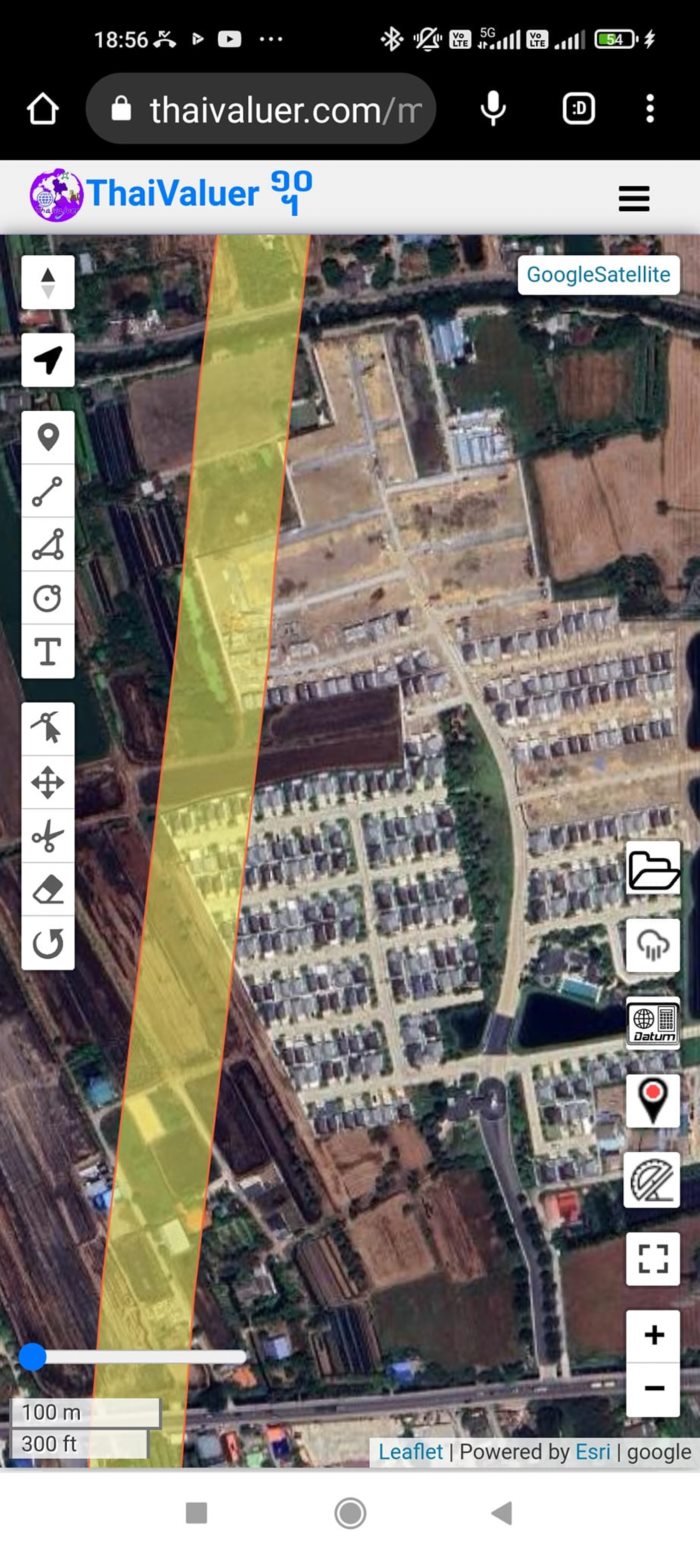Screen dimensions: 700x1555
Task: Tap the browser address bar
Action: [x=262, y=109]
